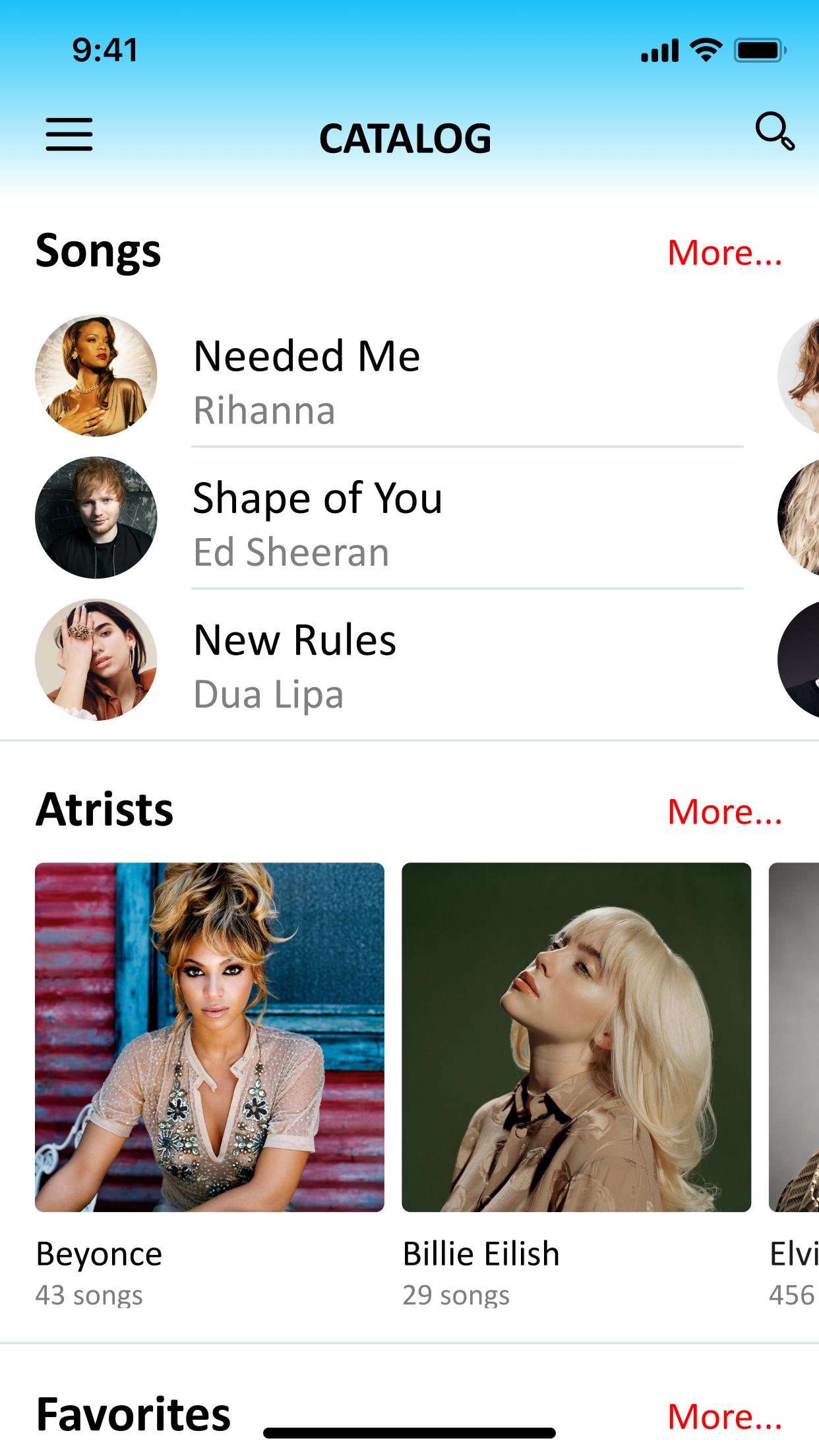Viewport: 819px width, 1456px height.
Task: See more favorites
Action: click(724, 1416)
